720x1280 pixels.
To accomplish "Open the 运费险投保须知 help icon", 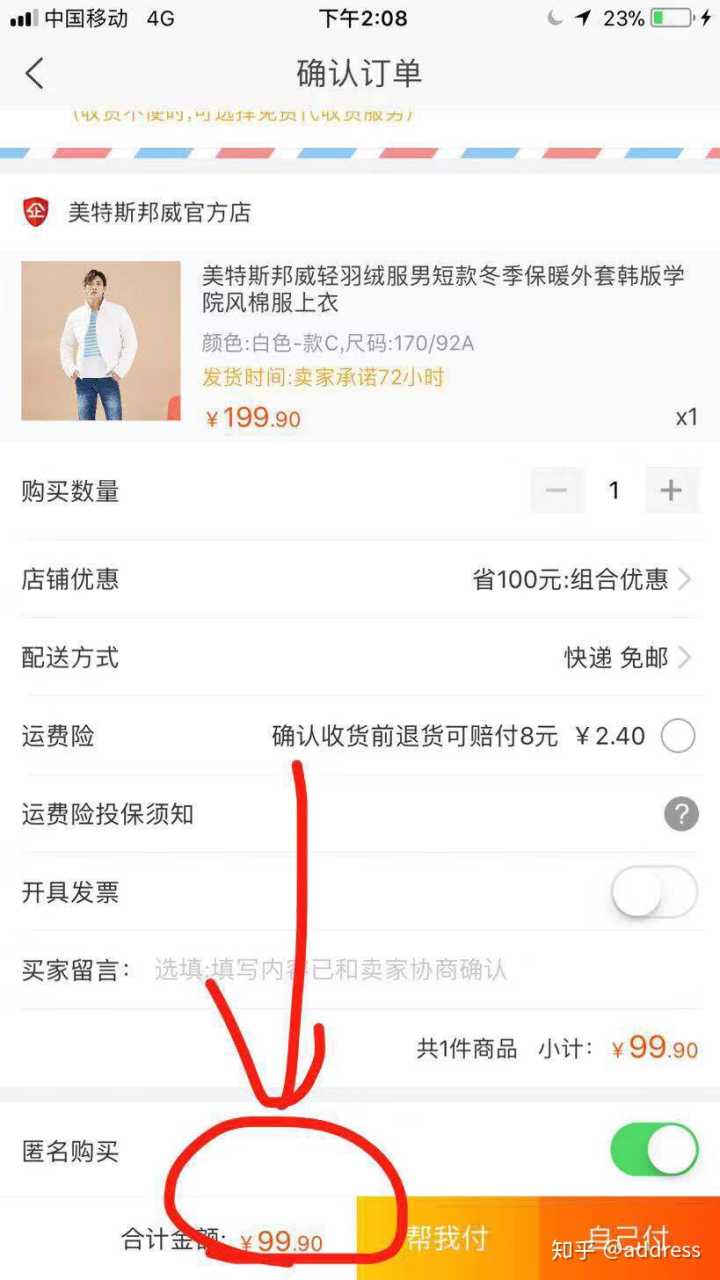I will click(681, 814).
